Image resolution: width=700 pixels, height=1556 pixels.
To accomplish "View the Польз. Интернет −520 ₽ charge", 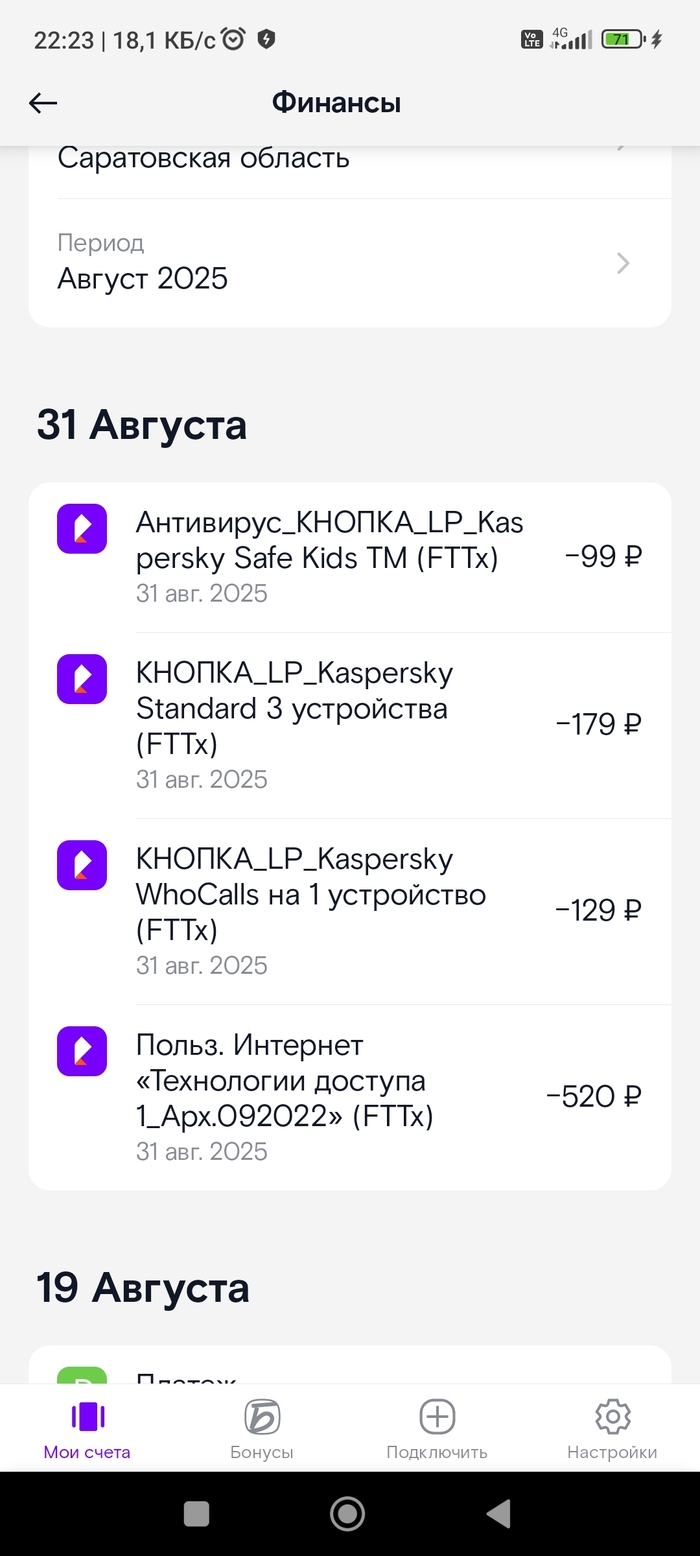I will 350,1097.
